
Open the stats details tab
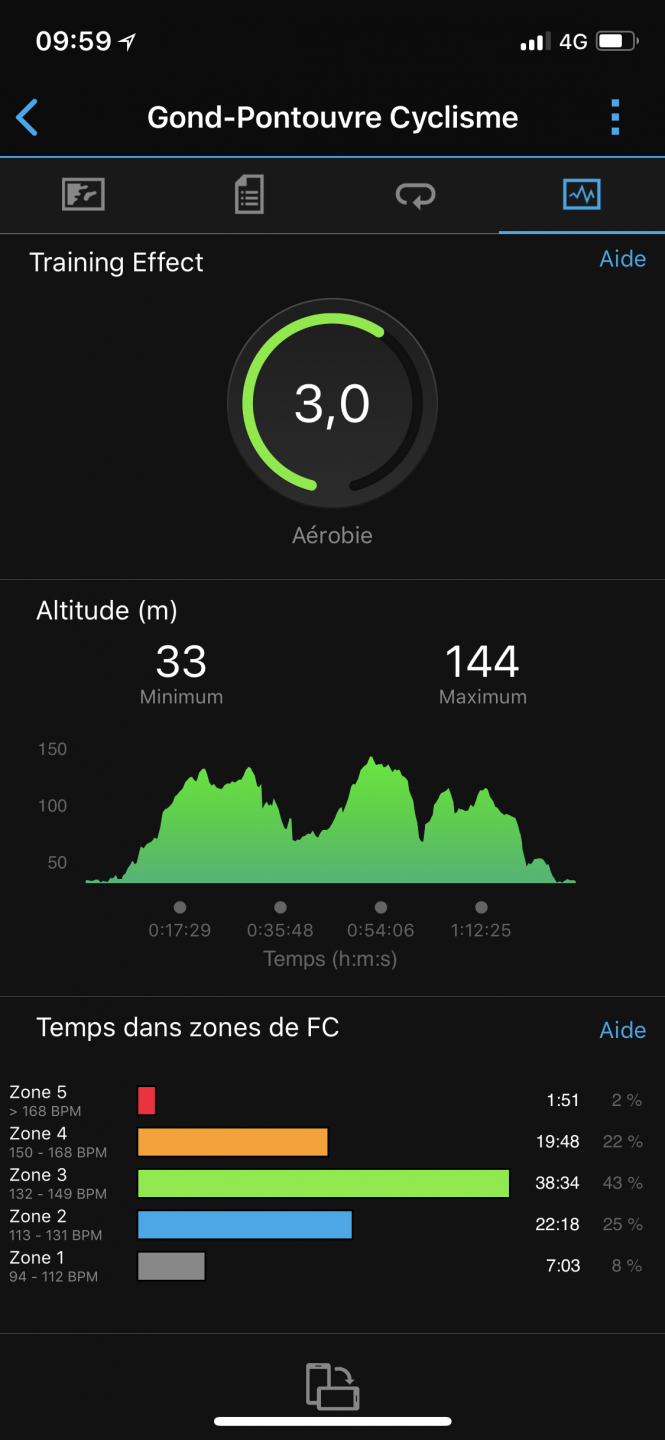[x=249, y=194]
